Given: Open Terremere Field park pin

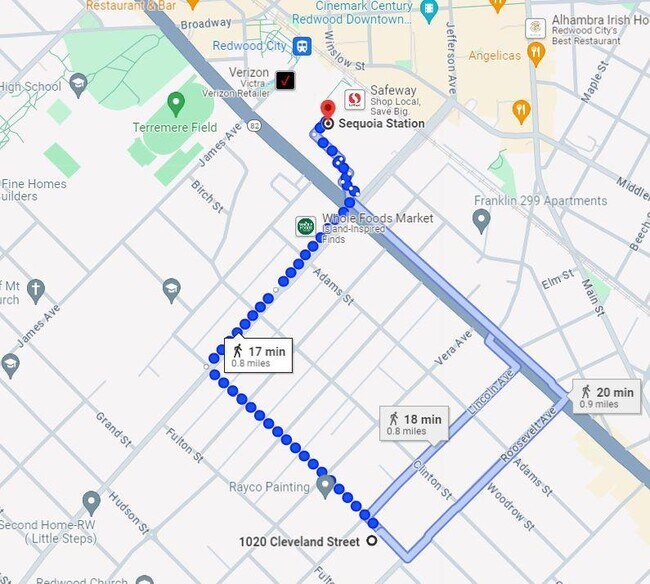Looking at the screenshot, I should (x=176, y=102).
